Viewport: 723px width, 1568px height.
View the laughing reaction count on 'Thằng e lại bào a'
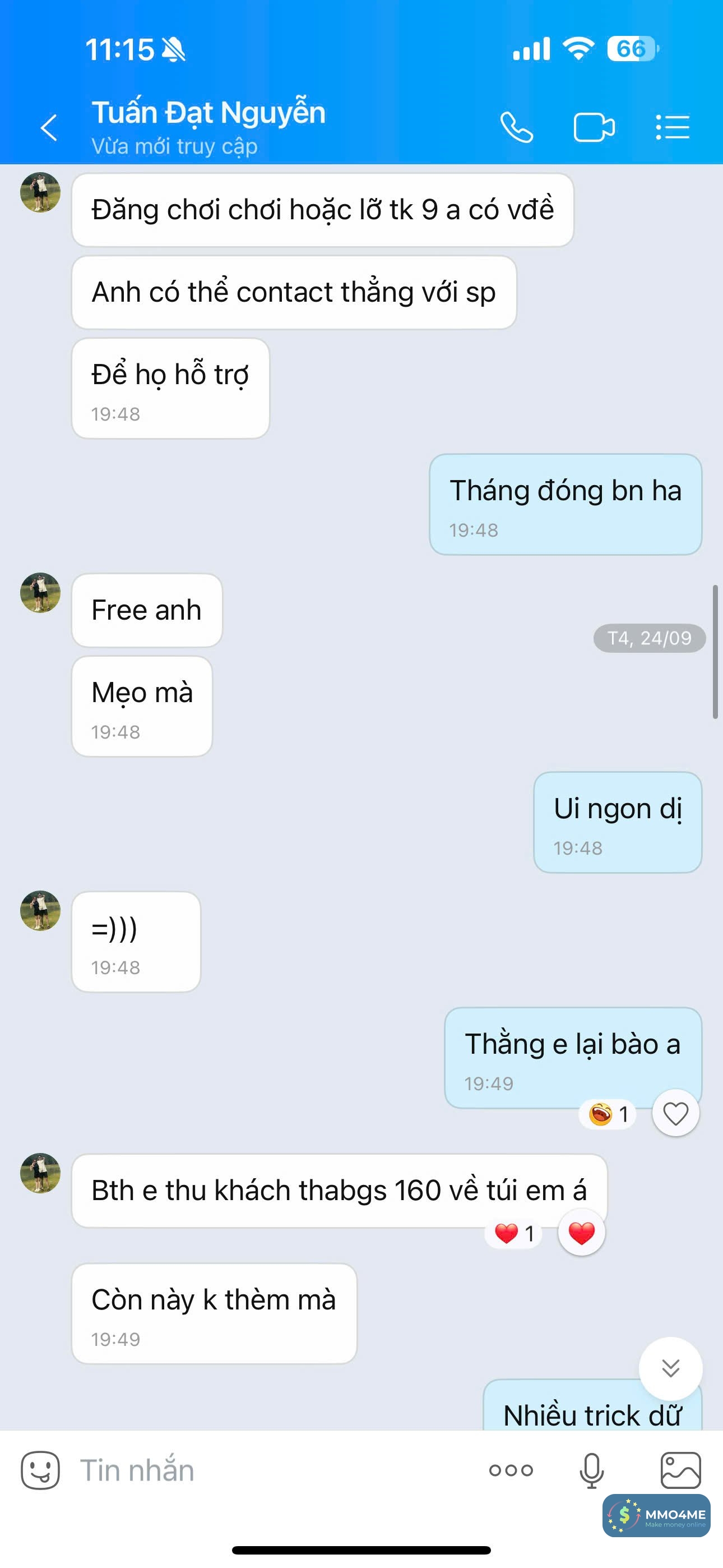click(608, 1114)
